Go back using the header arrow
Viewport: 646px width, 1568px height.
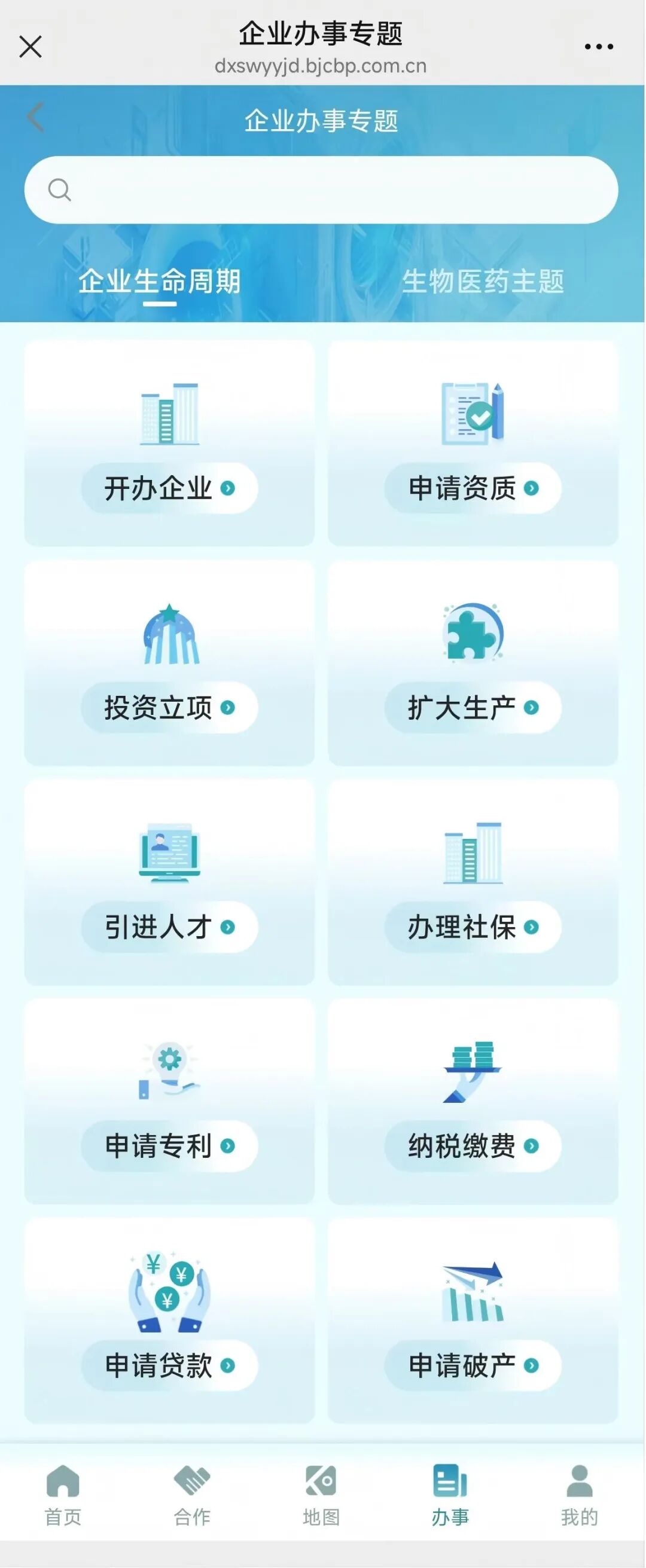click(35, 118)
